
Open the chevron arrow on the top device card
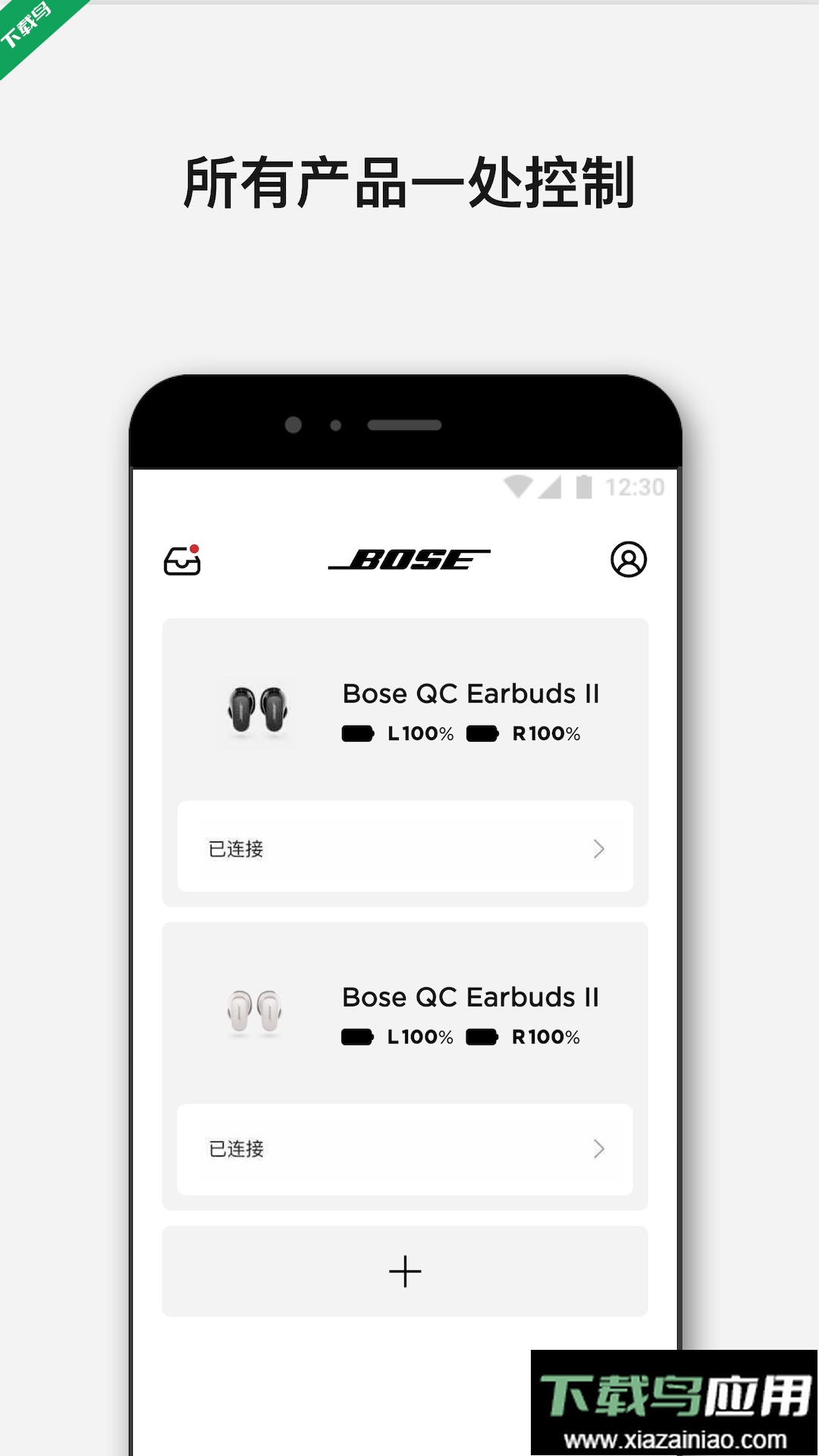pyautogui.click(x=599, y=848)
